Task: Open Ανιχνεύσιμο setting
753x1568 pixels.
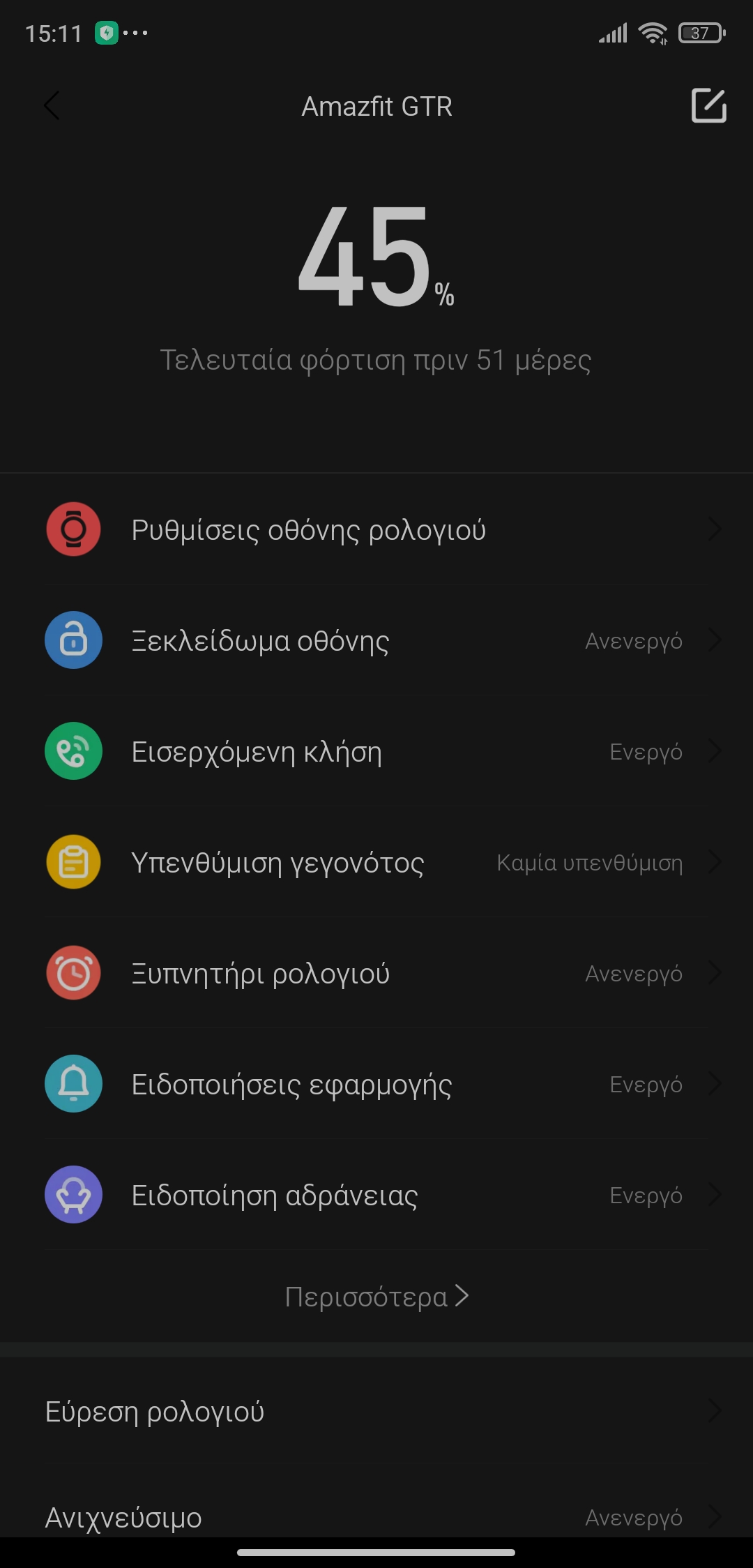Action: 376,1517
